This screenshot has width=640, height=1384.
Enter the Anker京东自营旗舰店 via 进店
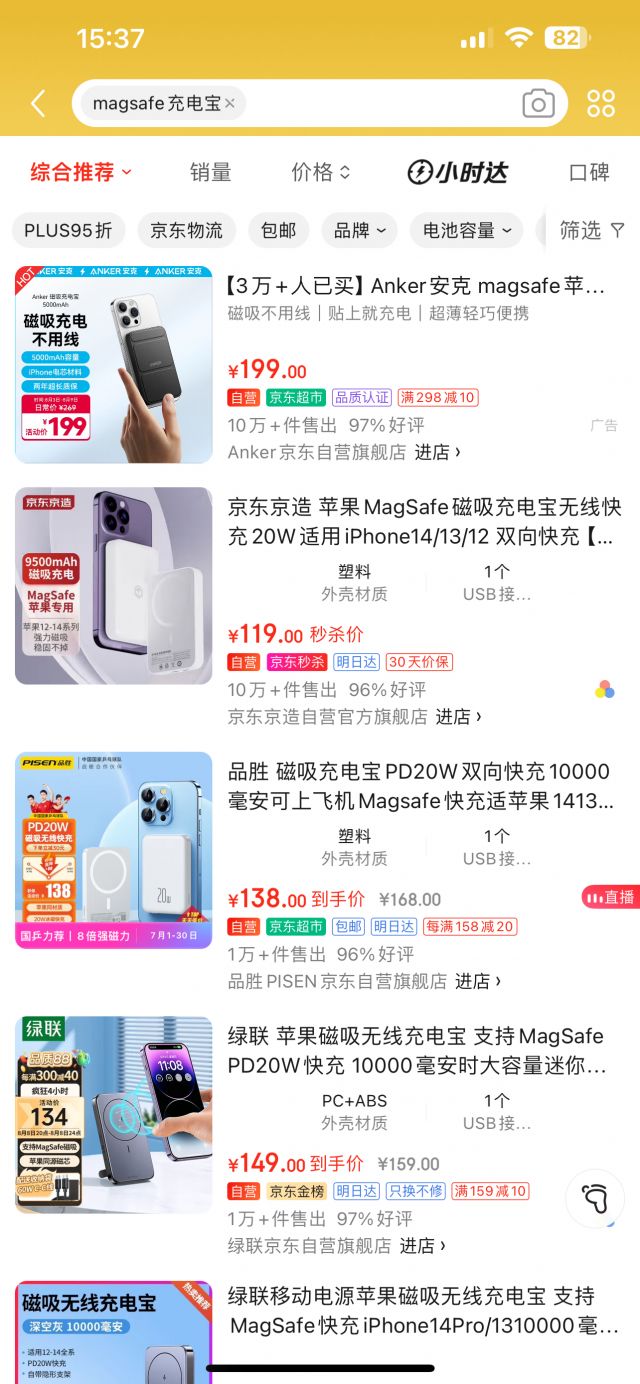(437, 452)
